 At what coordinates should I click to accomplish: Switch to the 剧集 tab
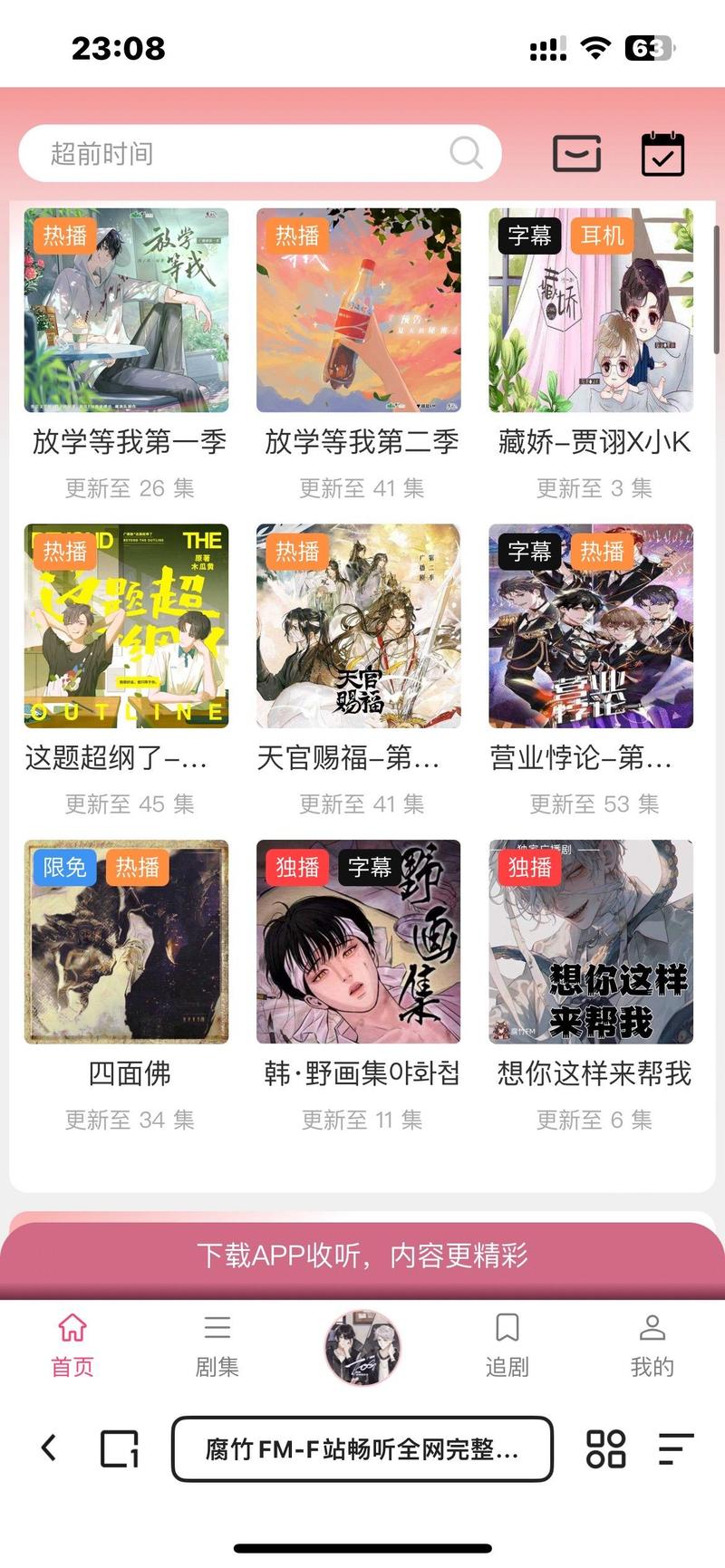[x=217, y=1345]
